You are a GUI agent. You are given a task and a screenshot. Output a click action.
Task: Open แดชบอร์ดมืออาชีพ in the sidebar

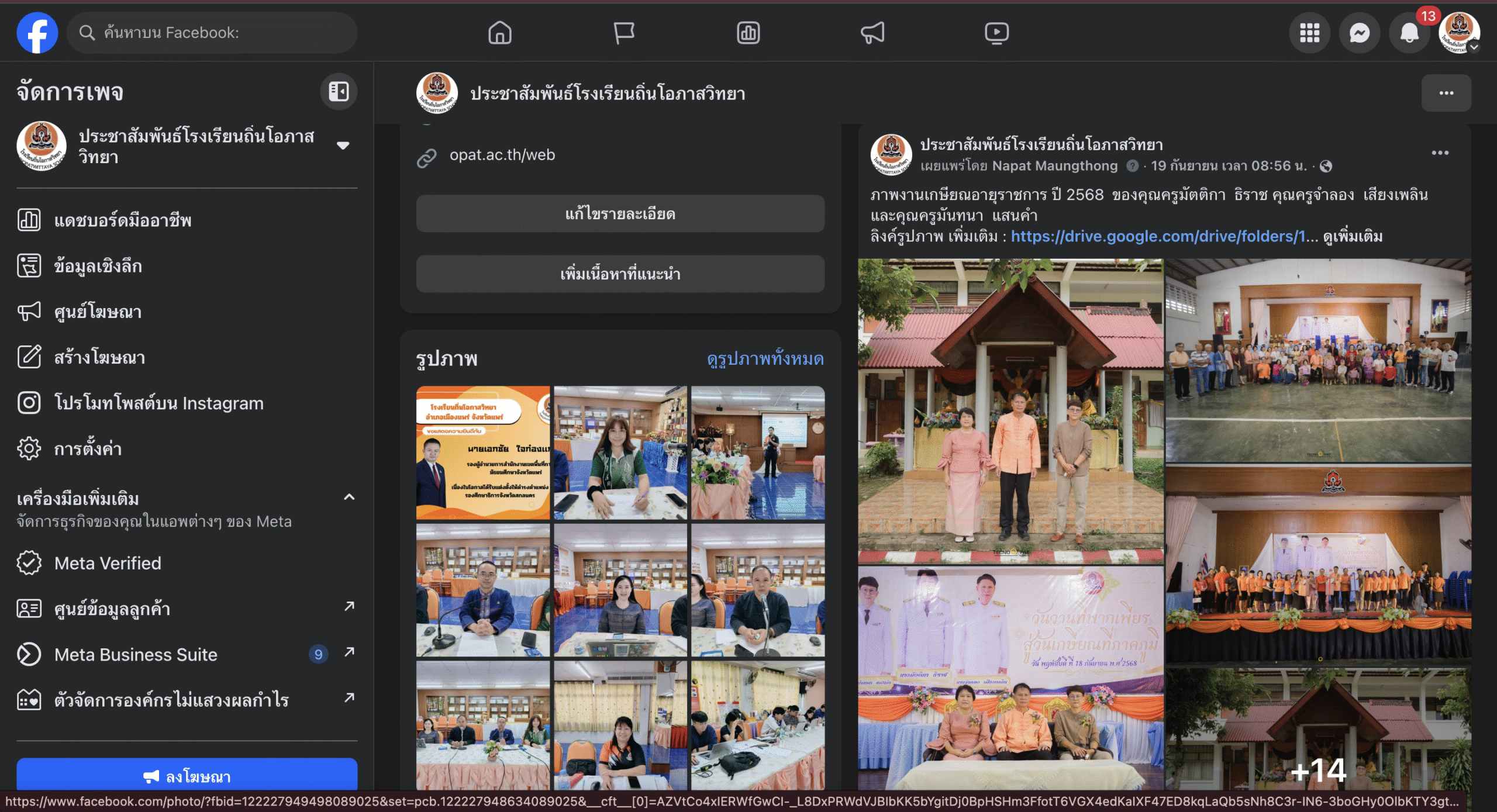[123, 220]
